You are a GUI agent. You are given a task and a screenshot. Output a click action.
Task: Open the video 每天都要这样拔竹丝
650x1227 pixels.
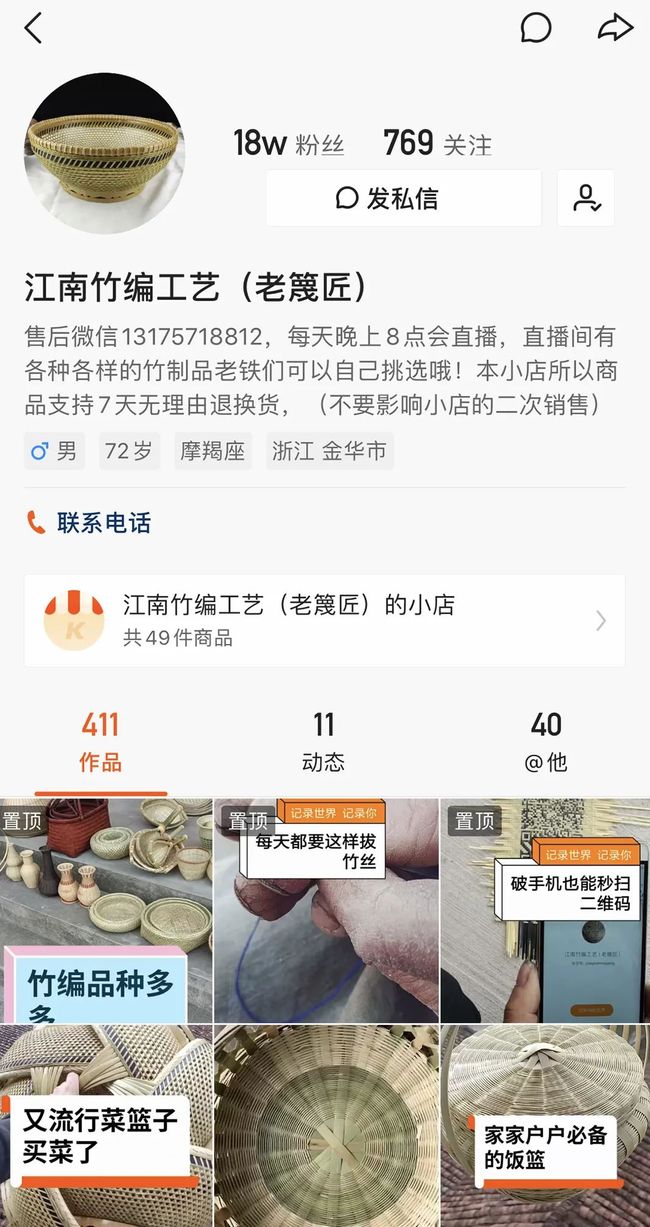tap(326, 910)
